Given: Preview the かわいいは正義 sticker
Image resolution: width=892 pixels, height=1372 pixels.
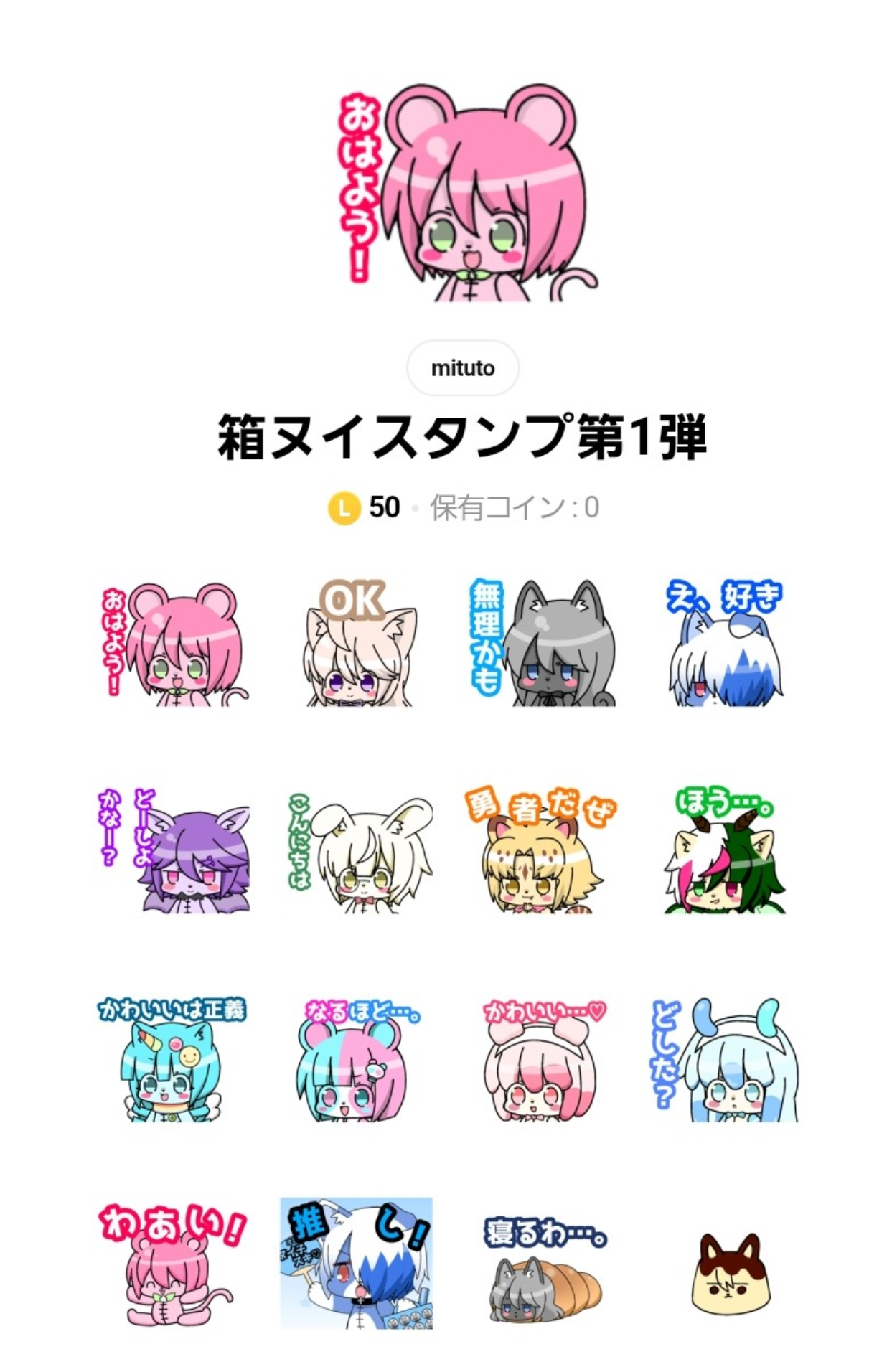Looking at the screenshot, I should pos(172,1058).
